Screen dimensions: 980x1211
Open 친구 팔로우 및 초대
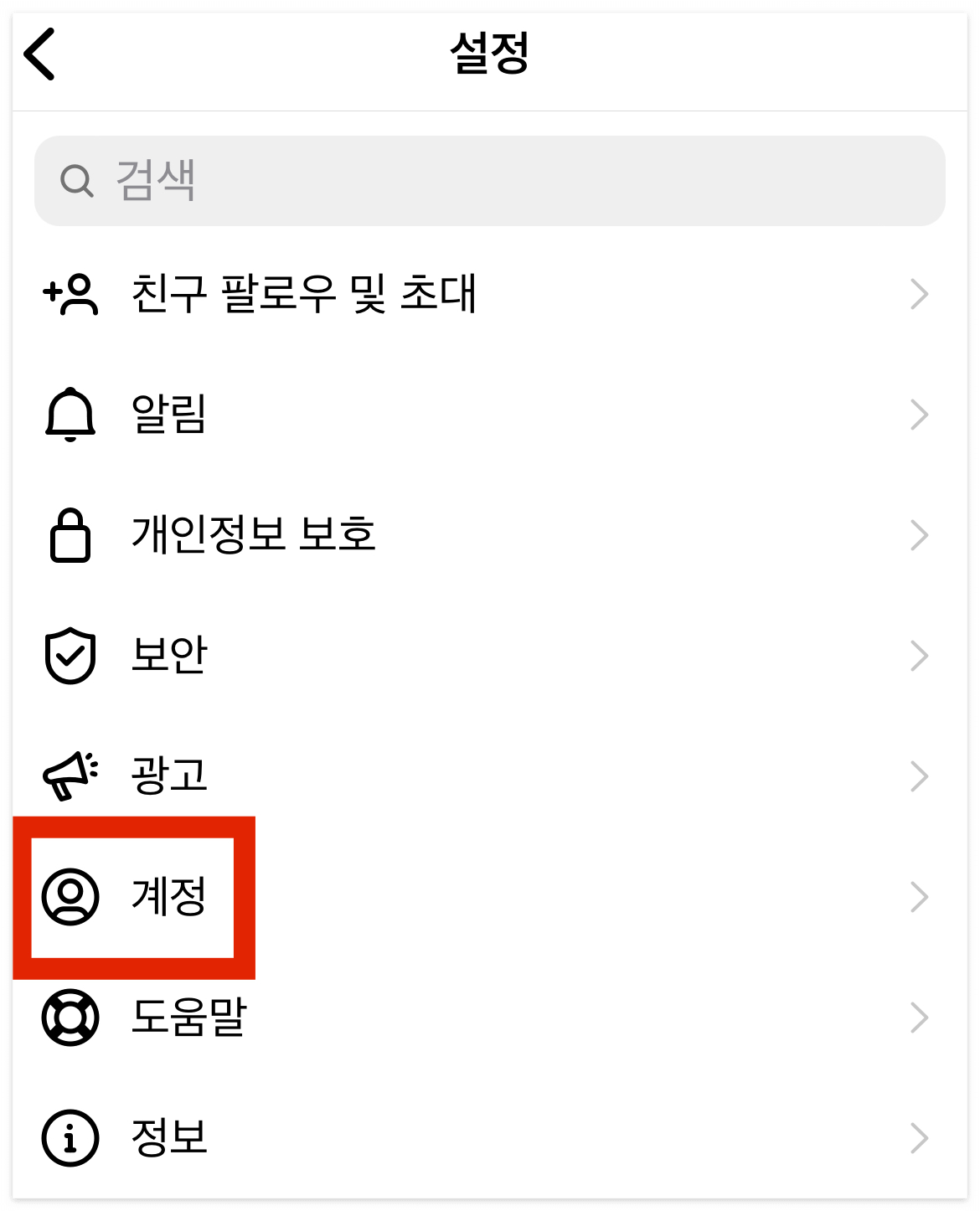(x=304, y=293)
